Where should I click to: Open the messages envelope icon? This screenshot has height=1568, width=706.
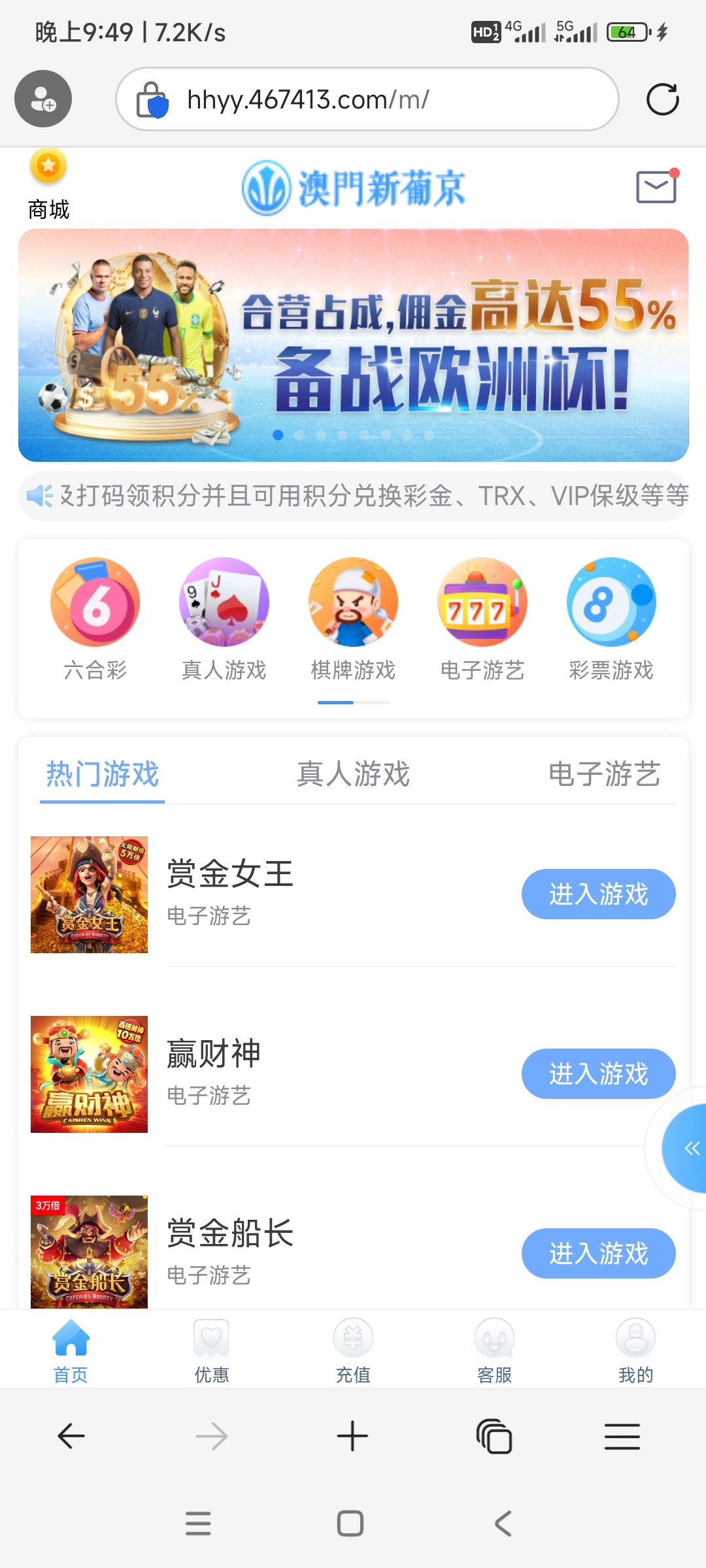point(656,188)
